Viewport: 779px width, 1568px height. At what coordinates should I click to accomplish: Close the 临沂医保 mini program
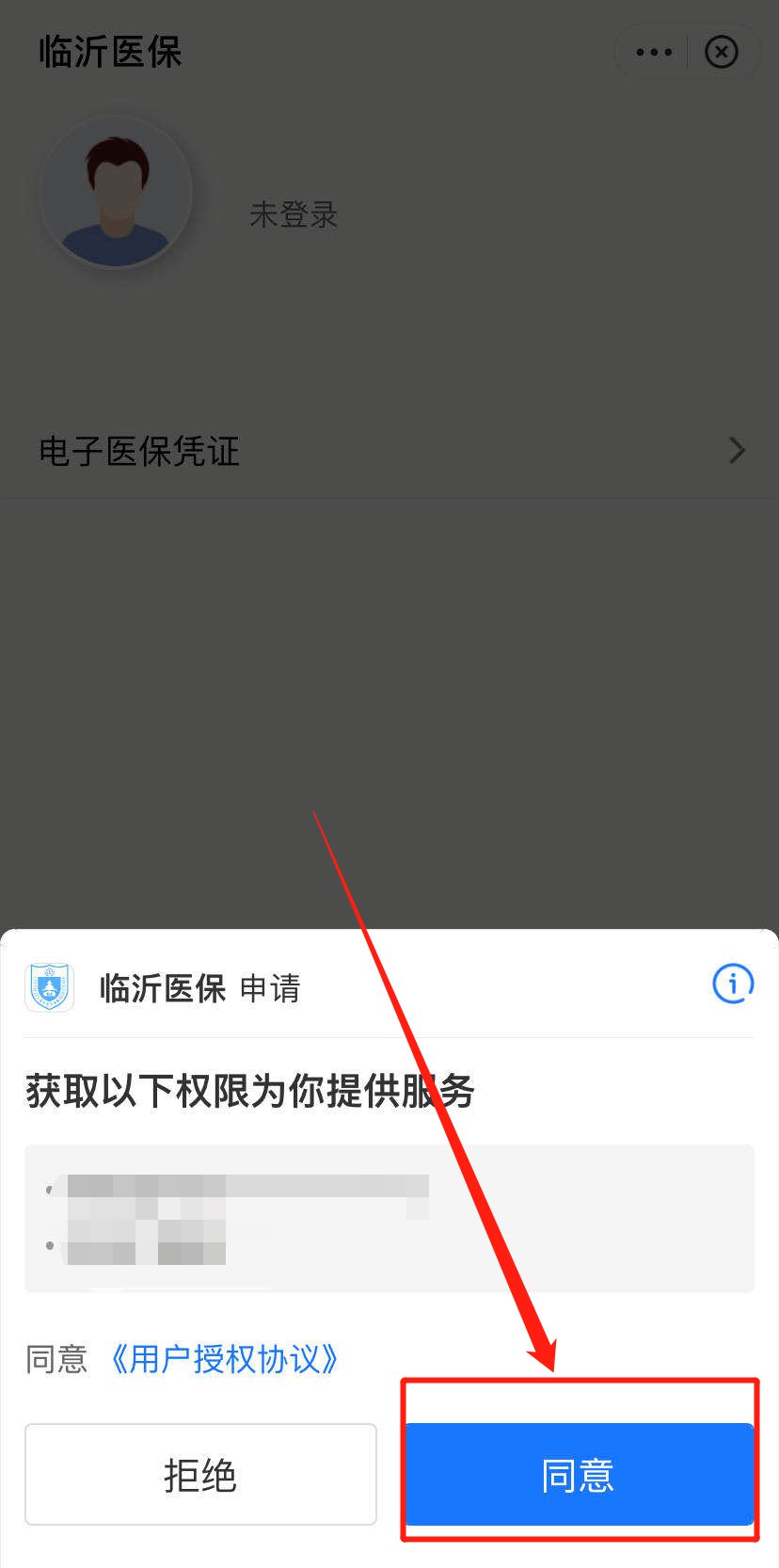tap(722, 53)
